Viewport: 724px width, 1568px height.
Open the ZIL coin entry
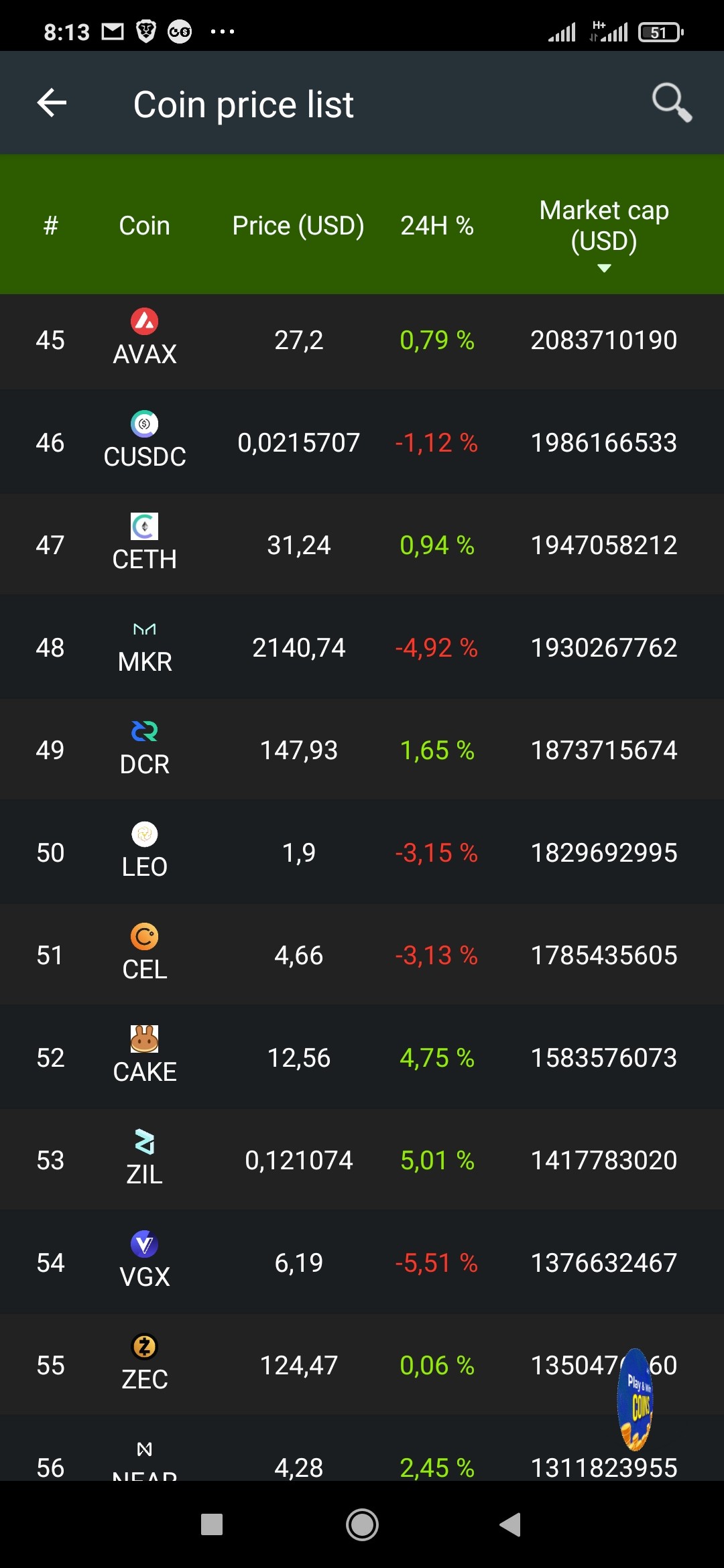[x=362, y=1161]
